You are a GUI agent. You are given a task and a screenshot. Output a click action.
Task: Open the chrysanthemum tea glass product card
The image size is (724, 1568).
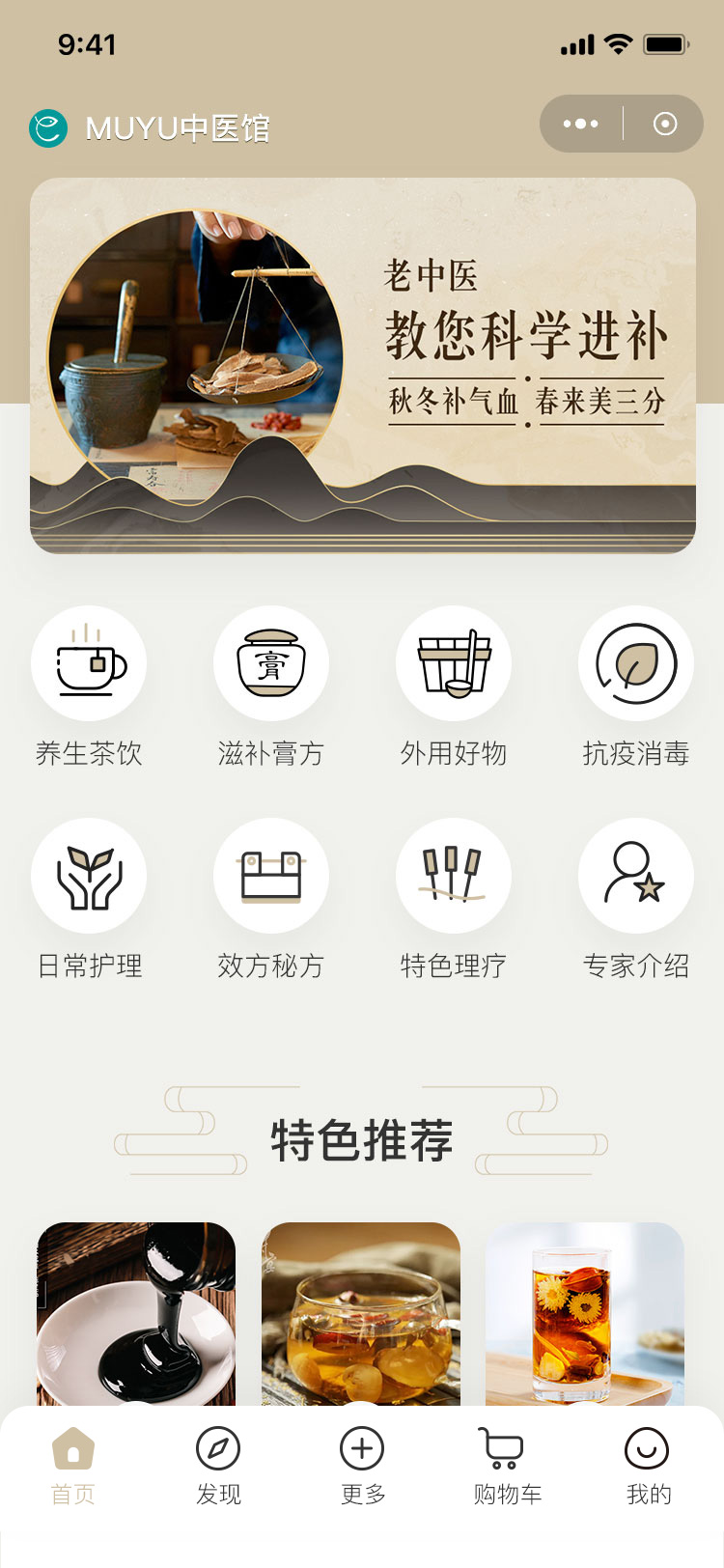585,1313
